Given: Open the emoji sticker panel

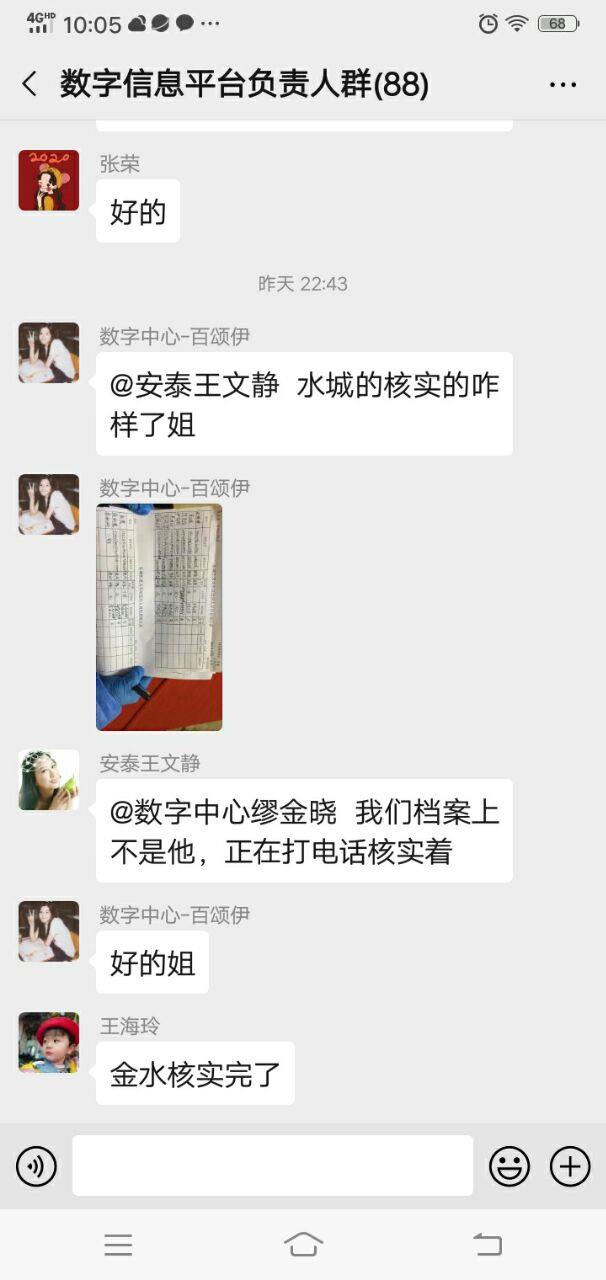Looking at the screenshot, I should [x=509, y=1166].
